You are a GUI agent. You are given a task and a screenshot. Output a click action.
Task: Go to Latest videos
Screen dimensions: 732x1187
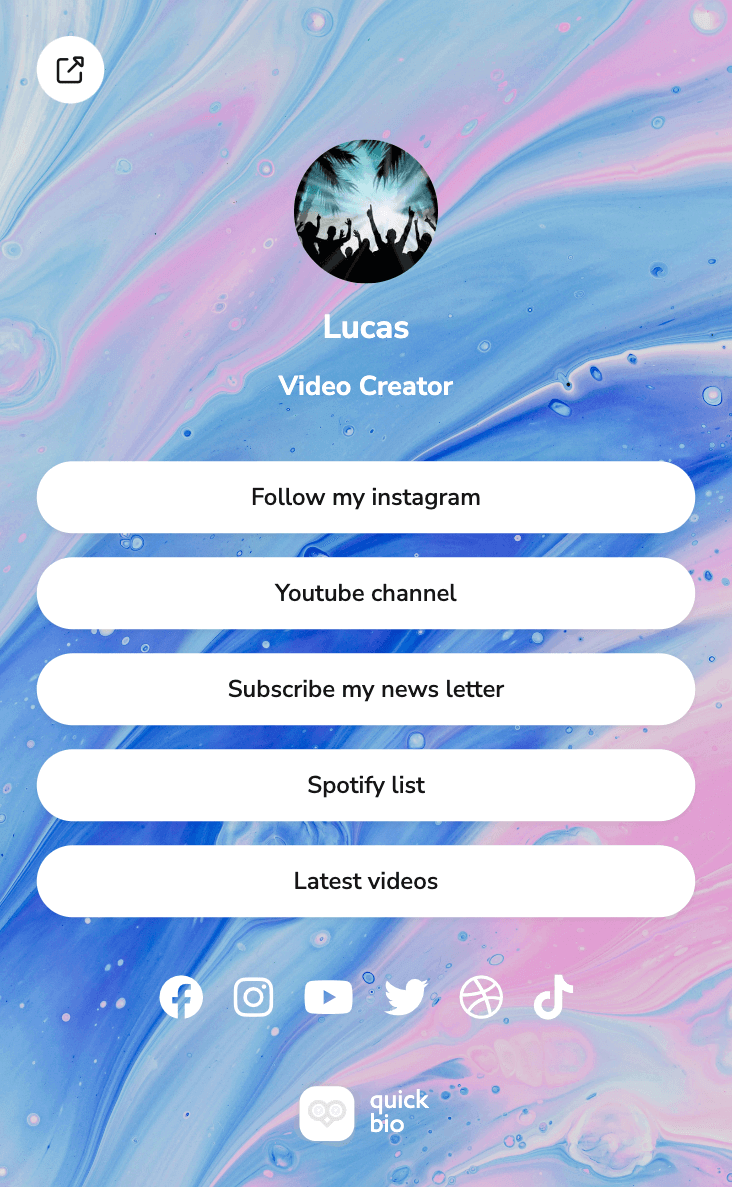tap(366, 881)
